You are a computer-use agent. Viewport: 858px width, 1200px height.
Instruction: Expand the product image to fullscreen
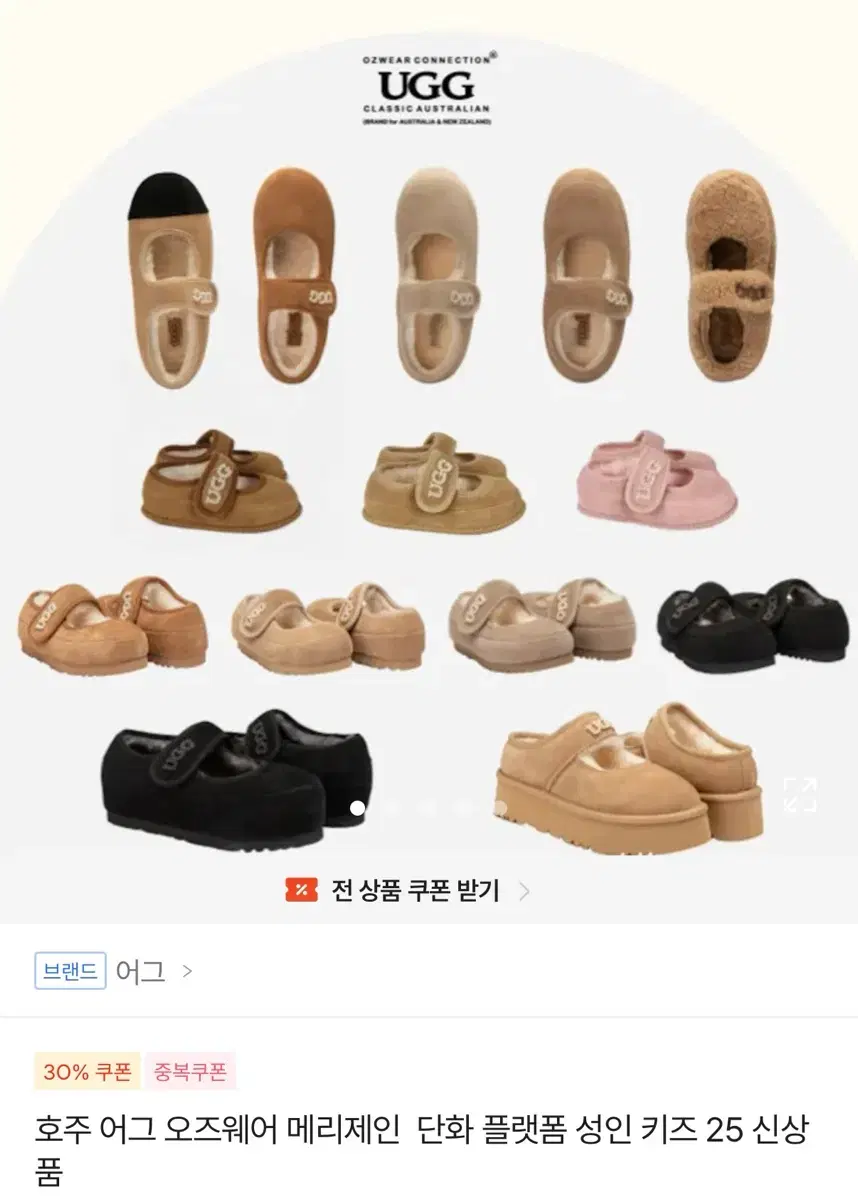tap(799, 795)
